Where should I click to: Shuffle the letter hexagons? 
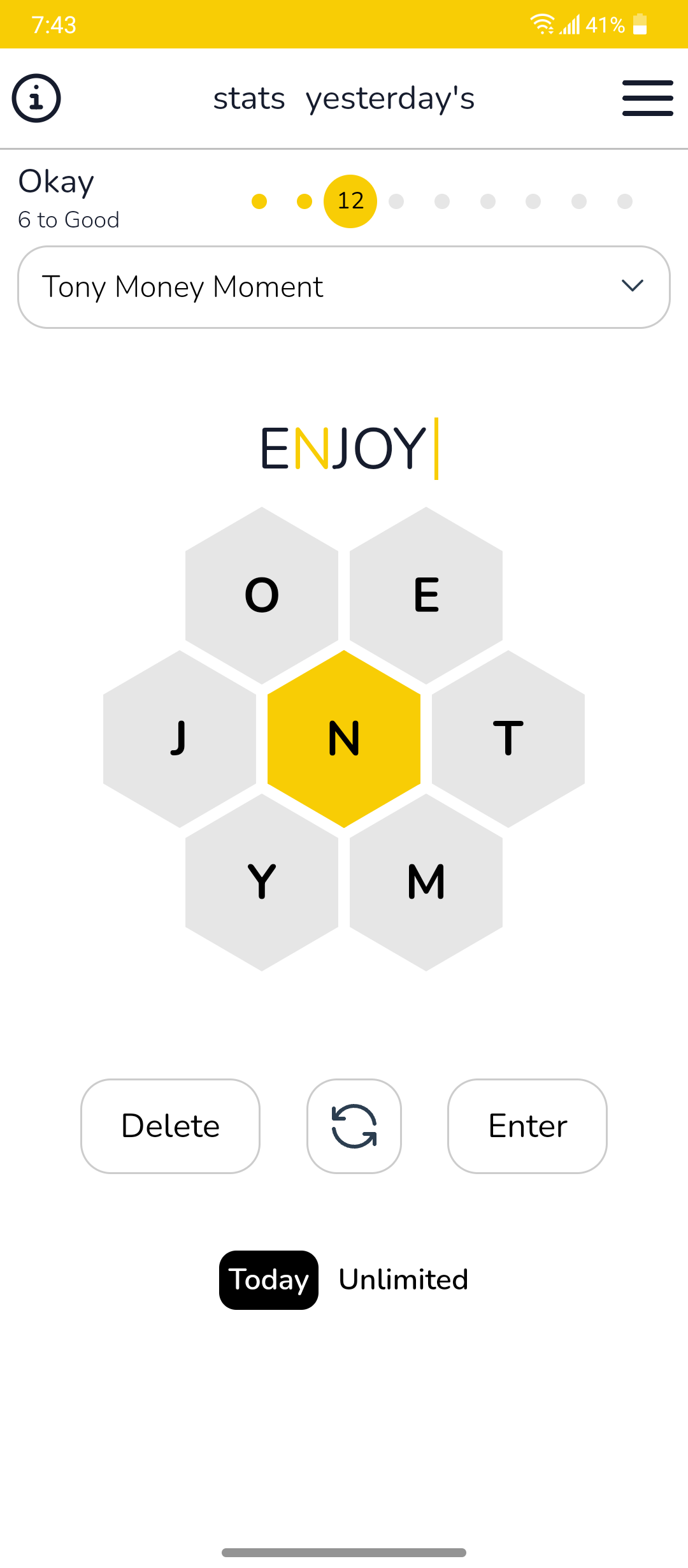tap(354, 1126)
